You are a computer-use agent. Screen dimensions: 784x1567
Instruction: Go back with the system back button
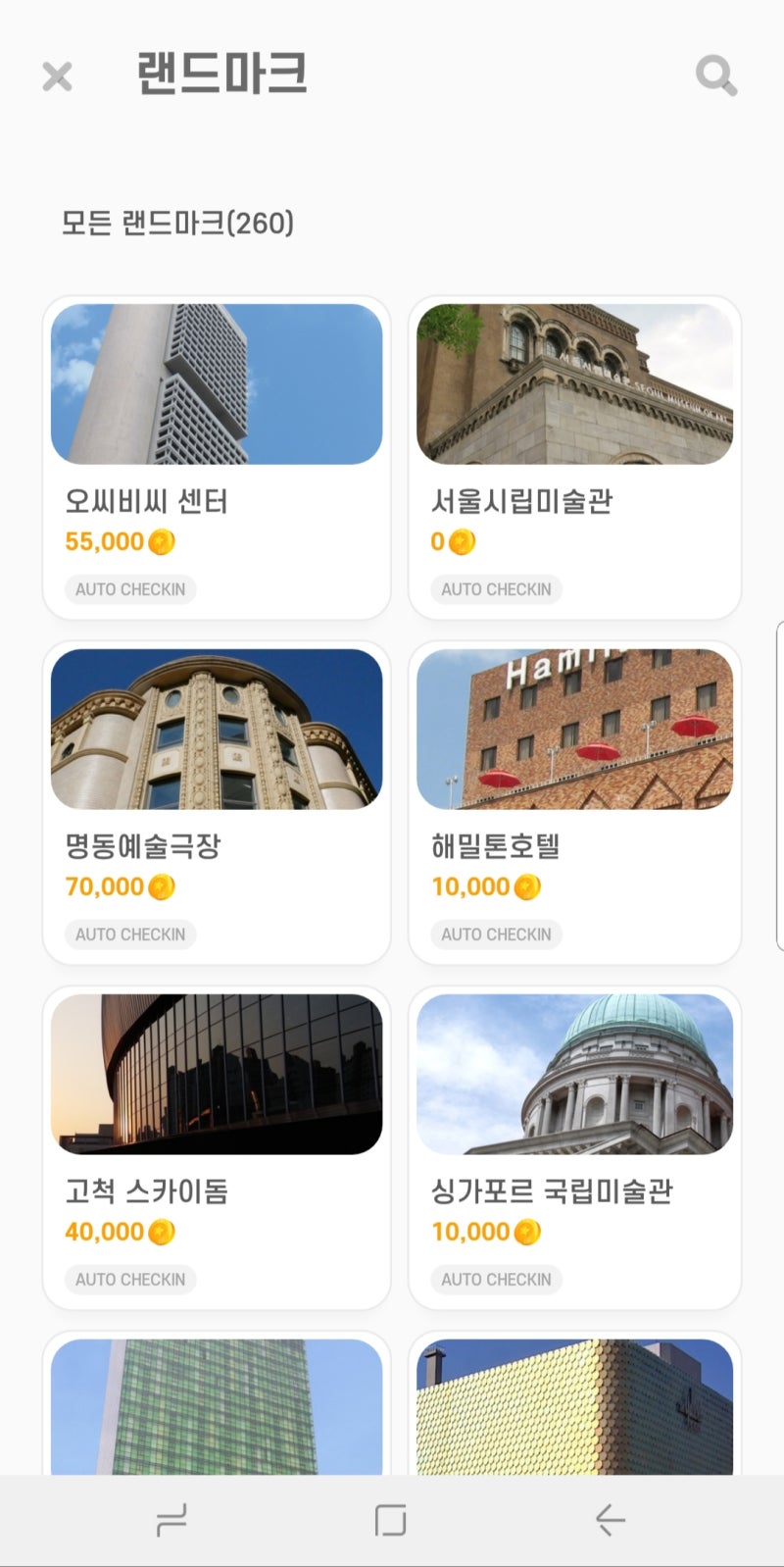tap(610, 1520)
